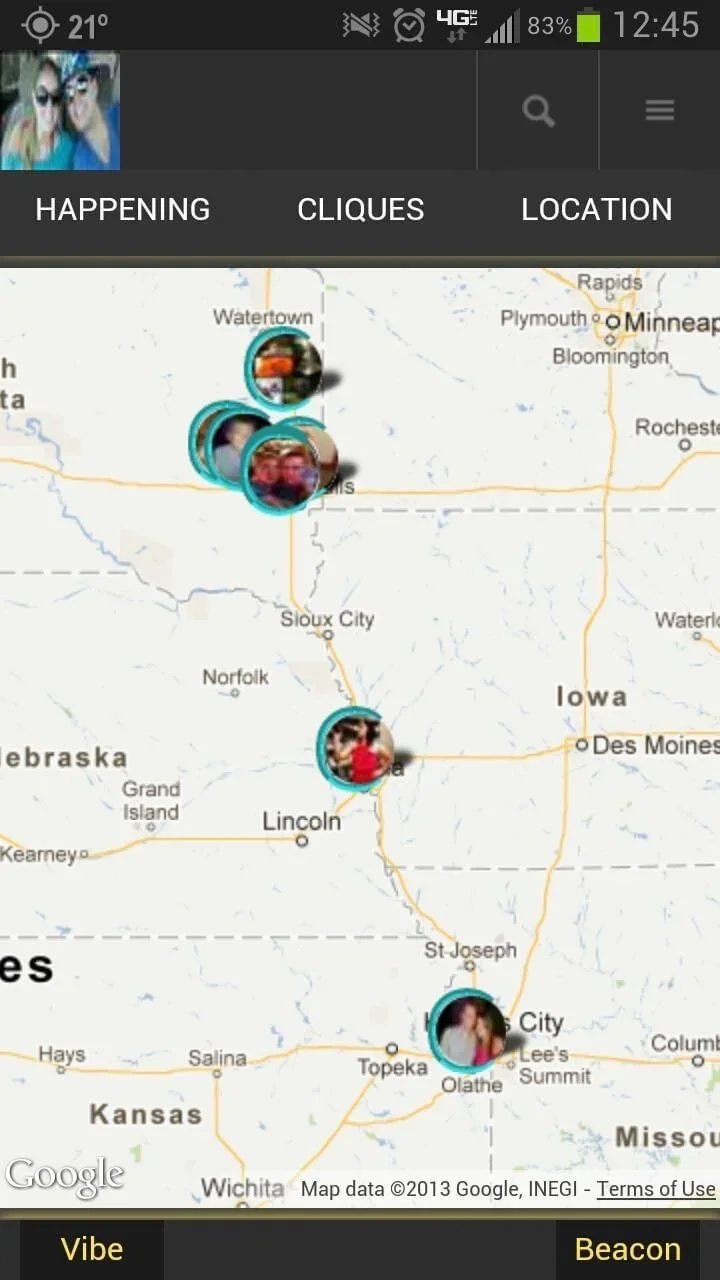Tap the profile photo in the header
This screenshot has width=720, height=1280.
[60, 110]
